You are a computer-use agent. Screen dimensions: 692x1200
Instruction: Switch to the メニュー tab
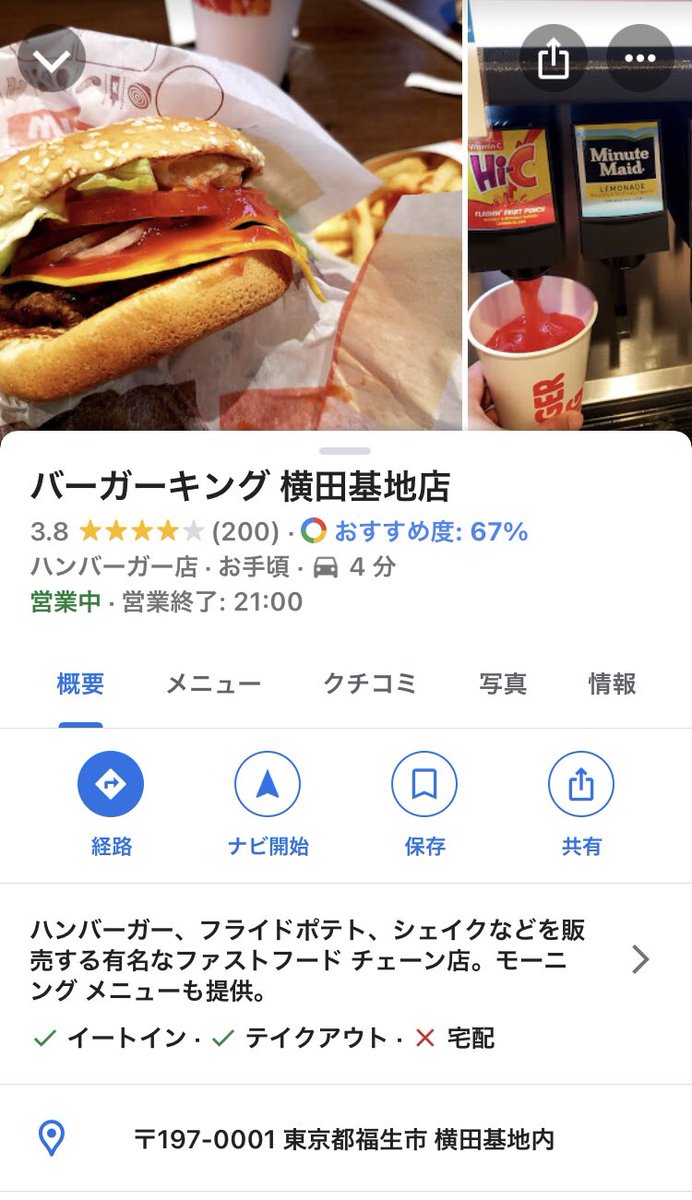tap(213, 685)
